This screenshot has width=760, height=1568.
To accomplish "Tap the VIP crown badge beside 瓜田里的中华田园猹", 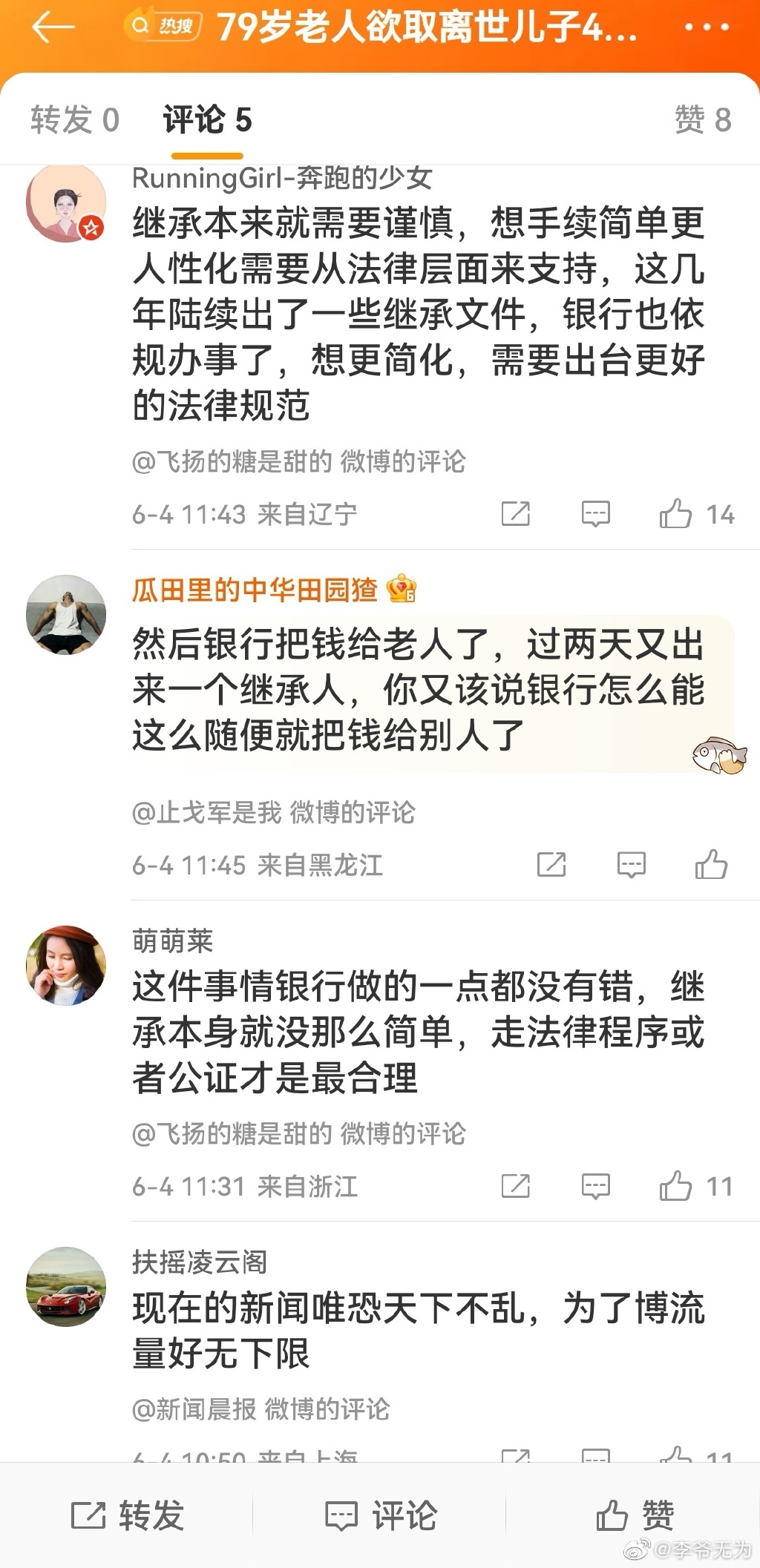I will click(x=402, y=590).
